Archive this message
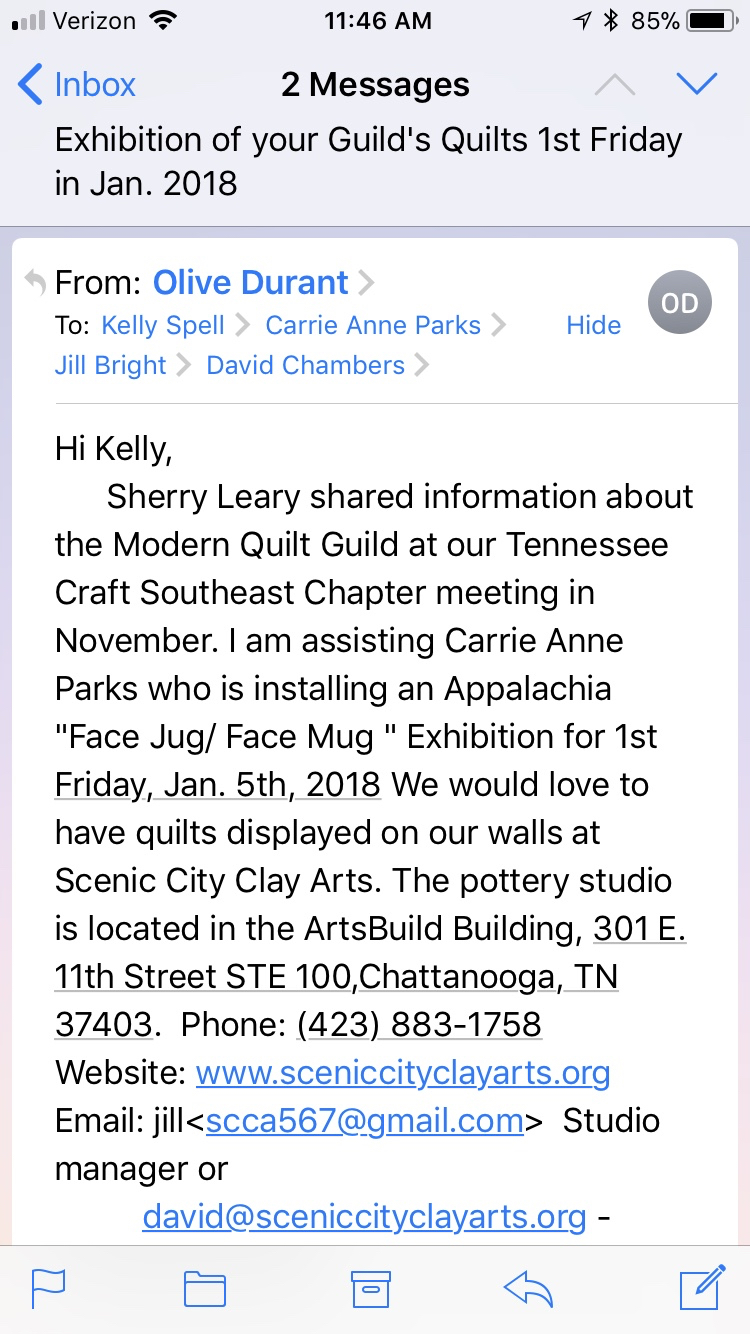The width and height of the screenshot is (750, 1334). [x=369, y=1288]
